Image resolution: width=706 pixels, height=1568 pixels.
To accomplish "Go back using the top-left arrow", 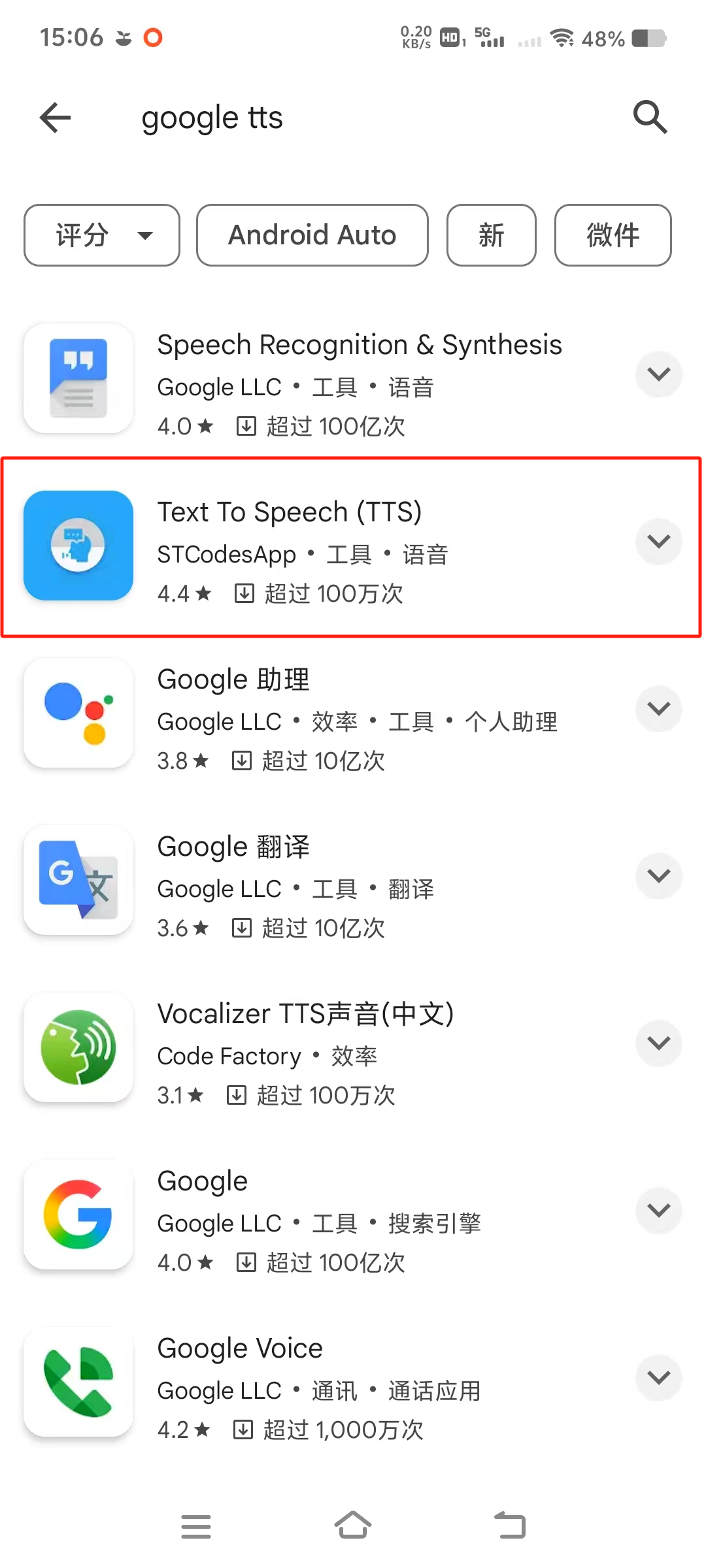I will click(55, 118).
